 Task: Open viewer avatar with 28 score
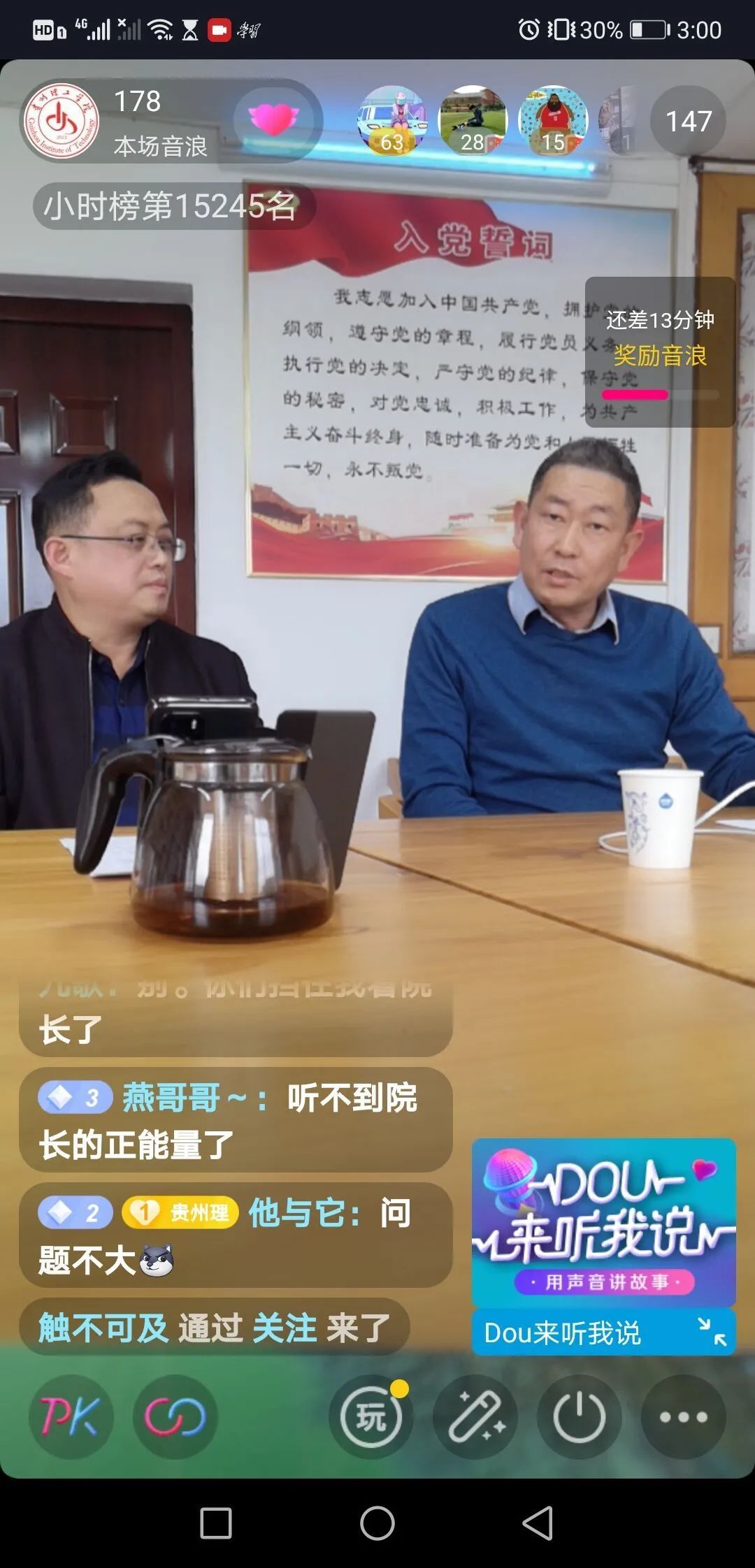[x=473, y=120]
